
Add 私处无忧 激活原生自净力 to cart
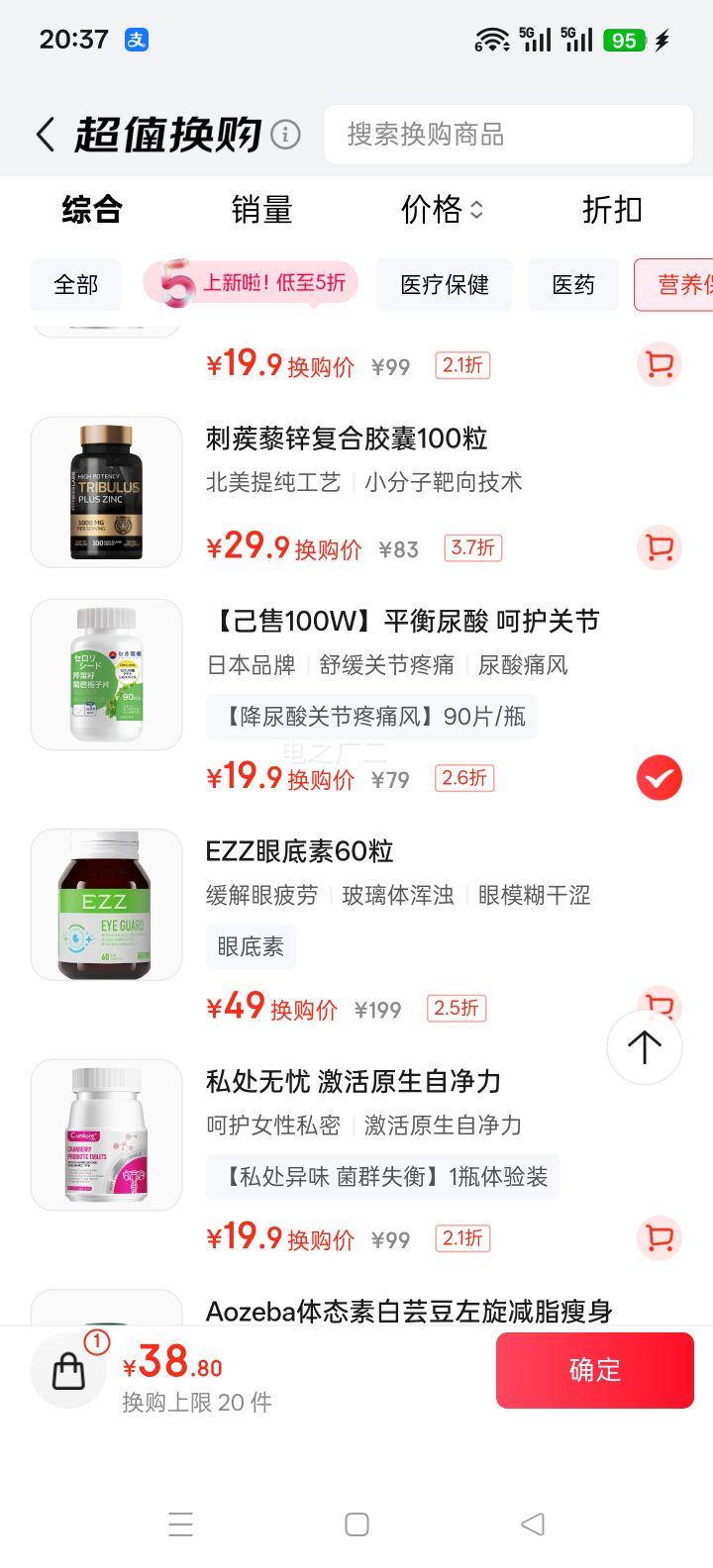[x=659, y=1237]
